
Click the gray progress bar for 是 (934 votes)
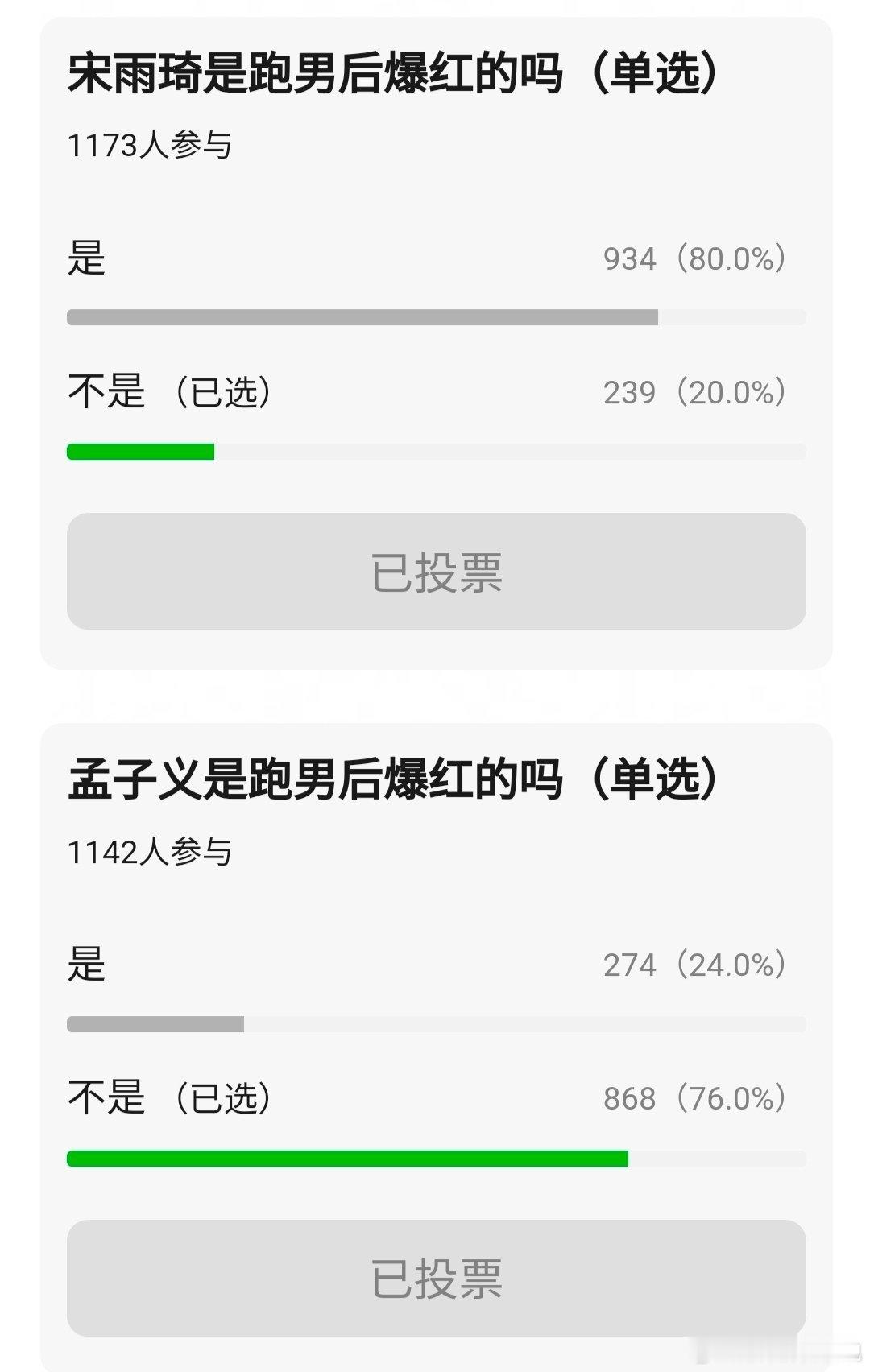click(x=362, y=316)
